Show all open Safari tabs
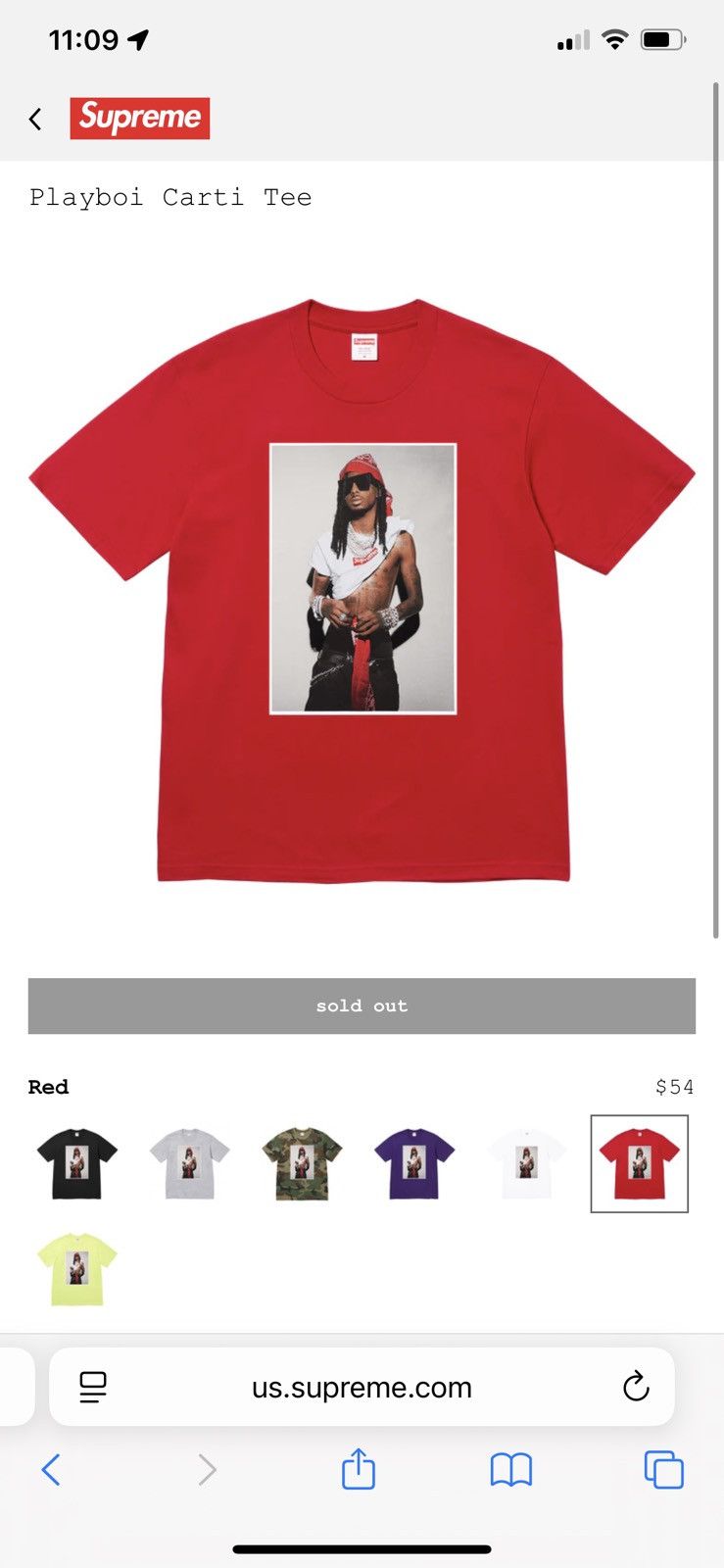This screenshot has height=1568, width=724. click(x=663, y=1470)
